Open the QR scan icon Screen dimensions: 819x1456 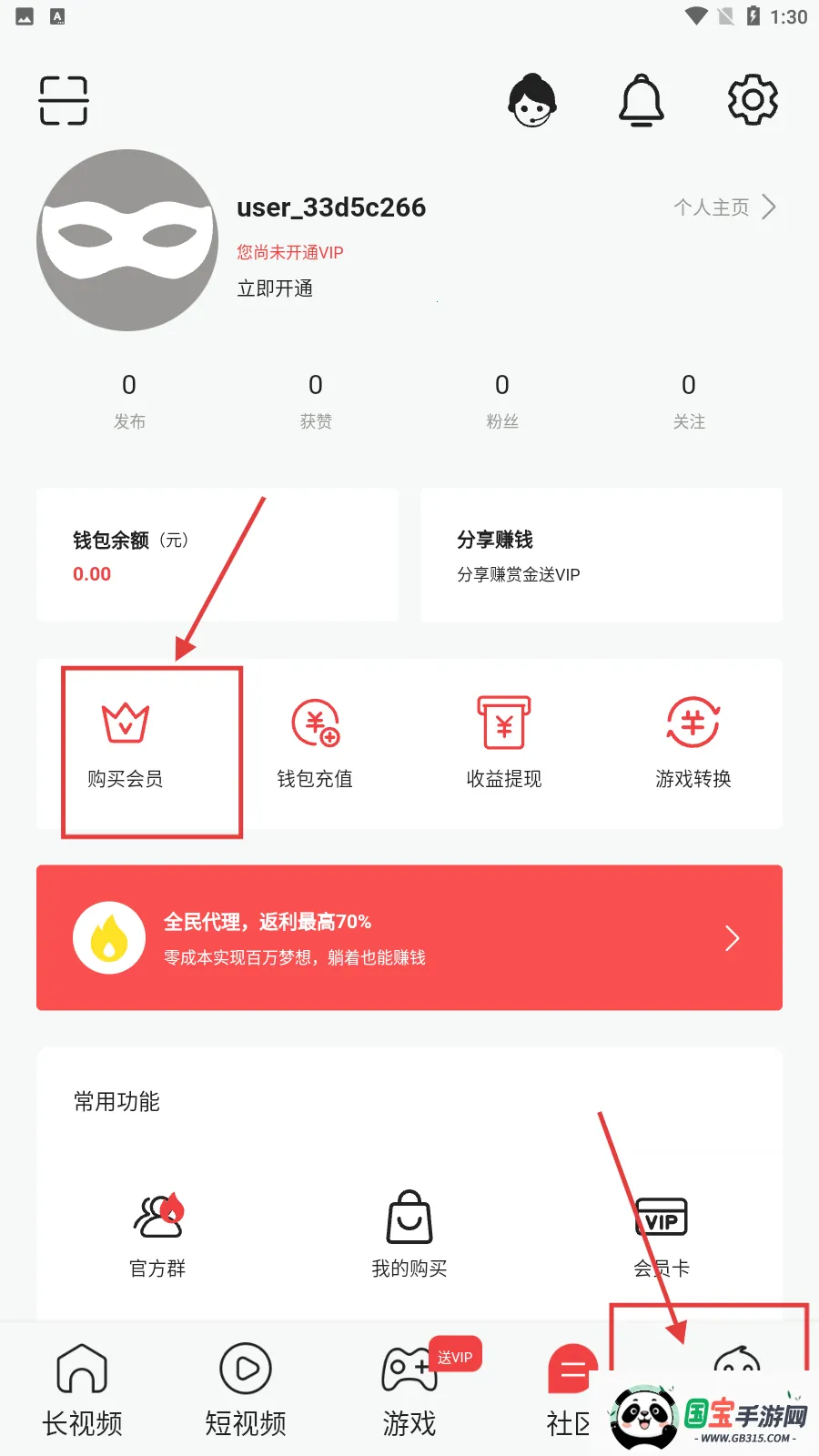pyautogui.click(x=64, y=100)
